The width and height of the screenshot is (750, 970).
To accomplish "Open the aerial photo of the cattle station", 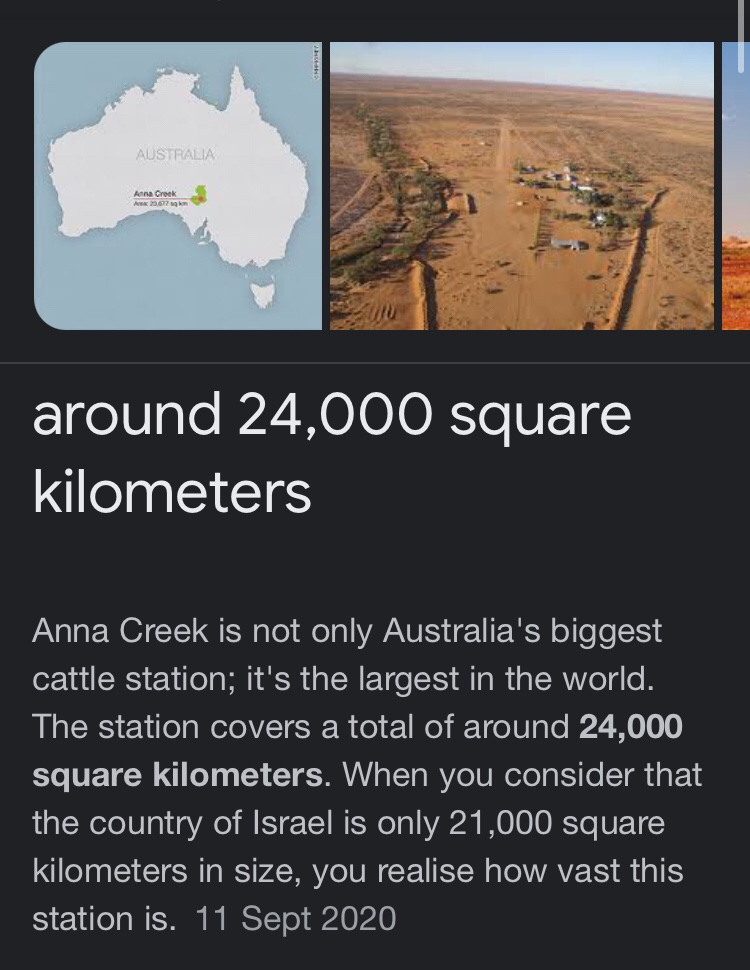I will tap(522, 186).
